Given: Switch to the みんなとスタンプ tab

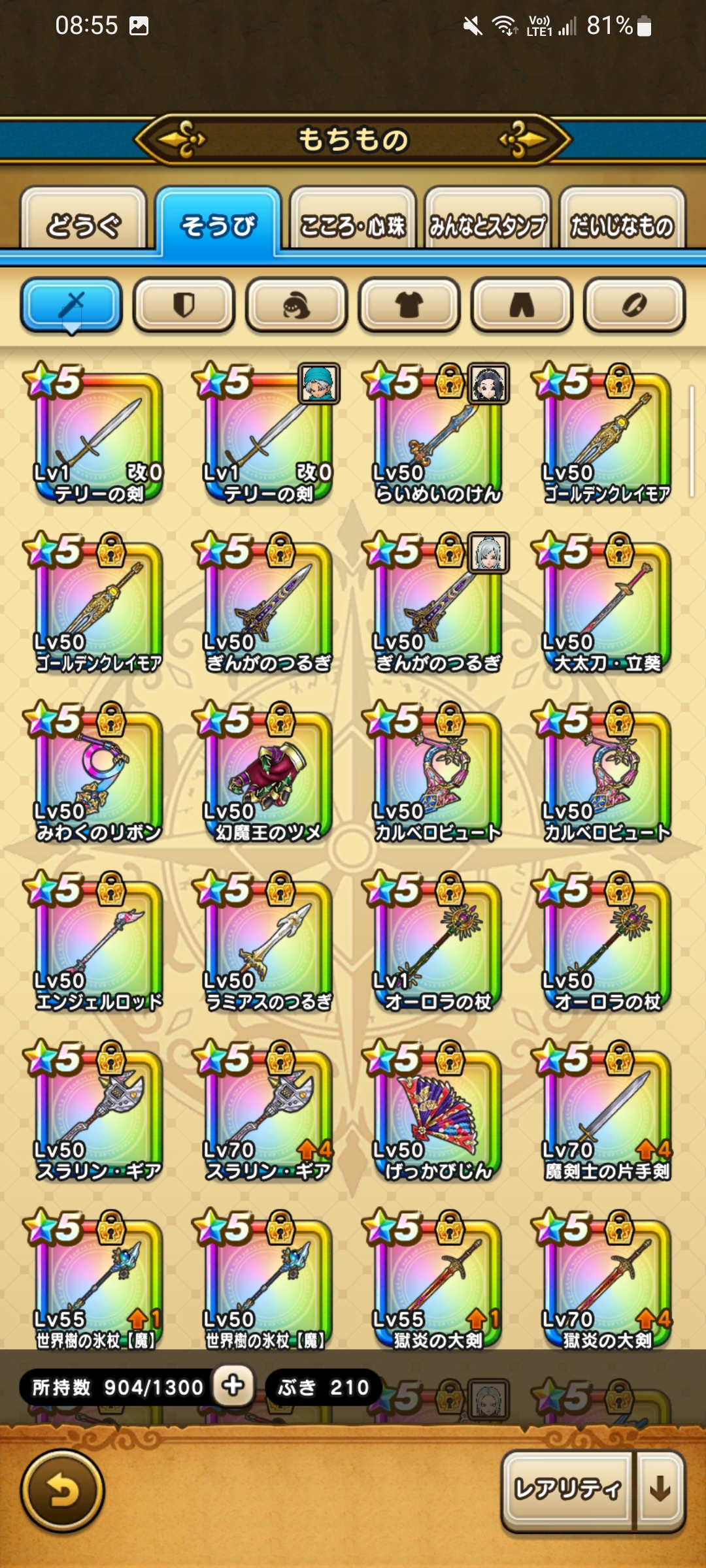Looking at the screenshot, I should 488,224.
